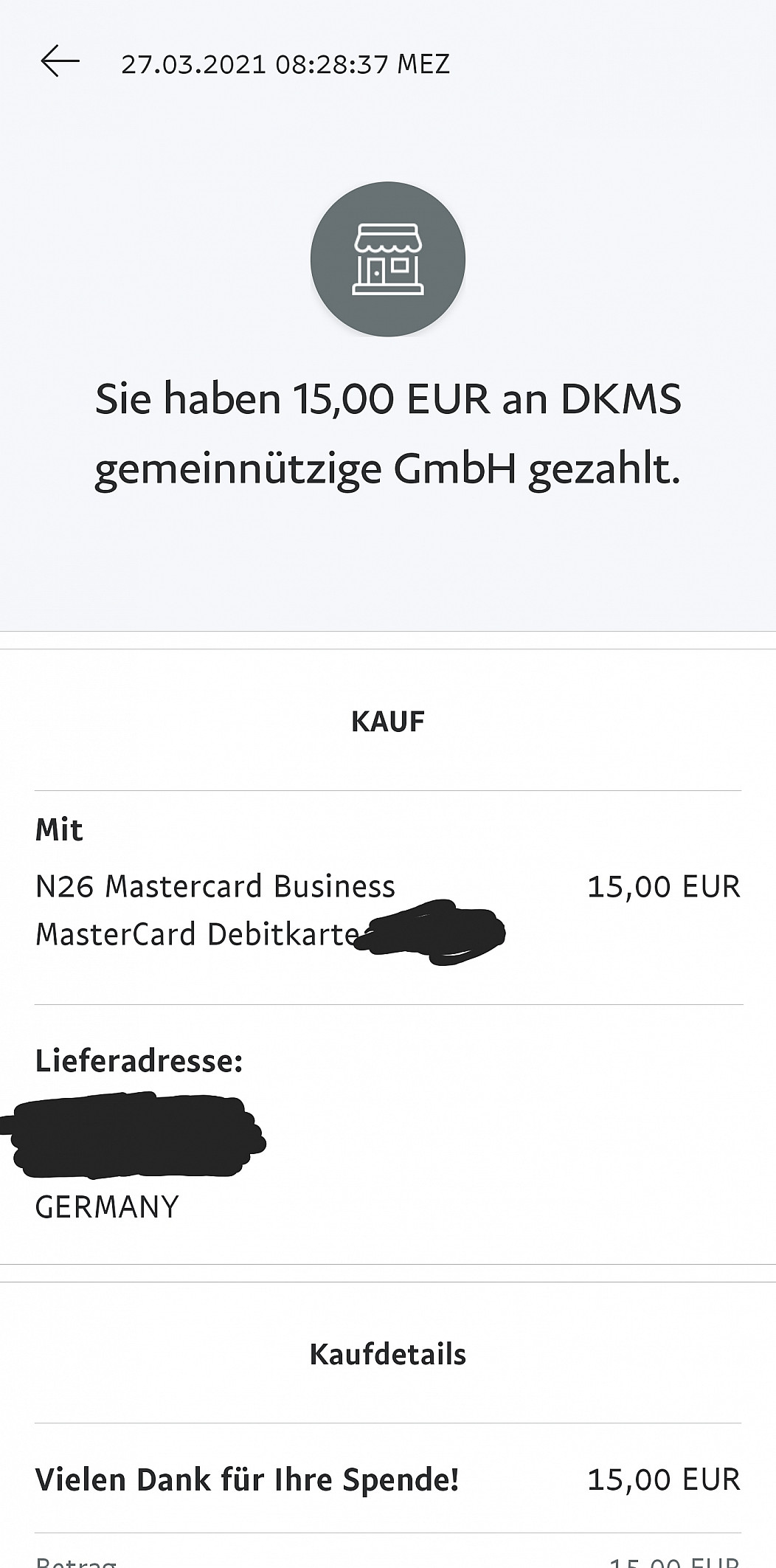Go back from the transaction details

pyautogui.click(x=60, y=61)
